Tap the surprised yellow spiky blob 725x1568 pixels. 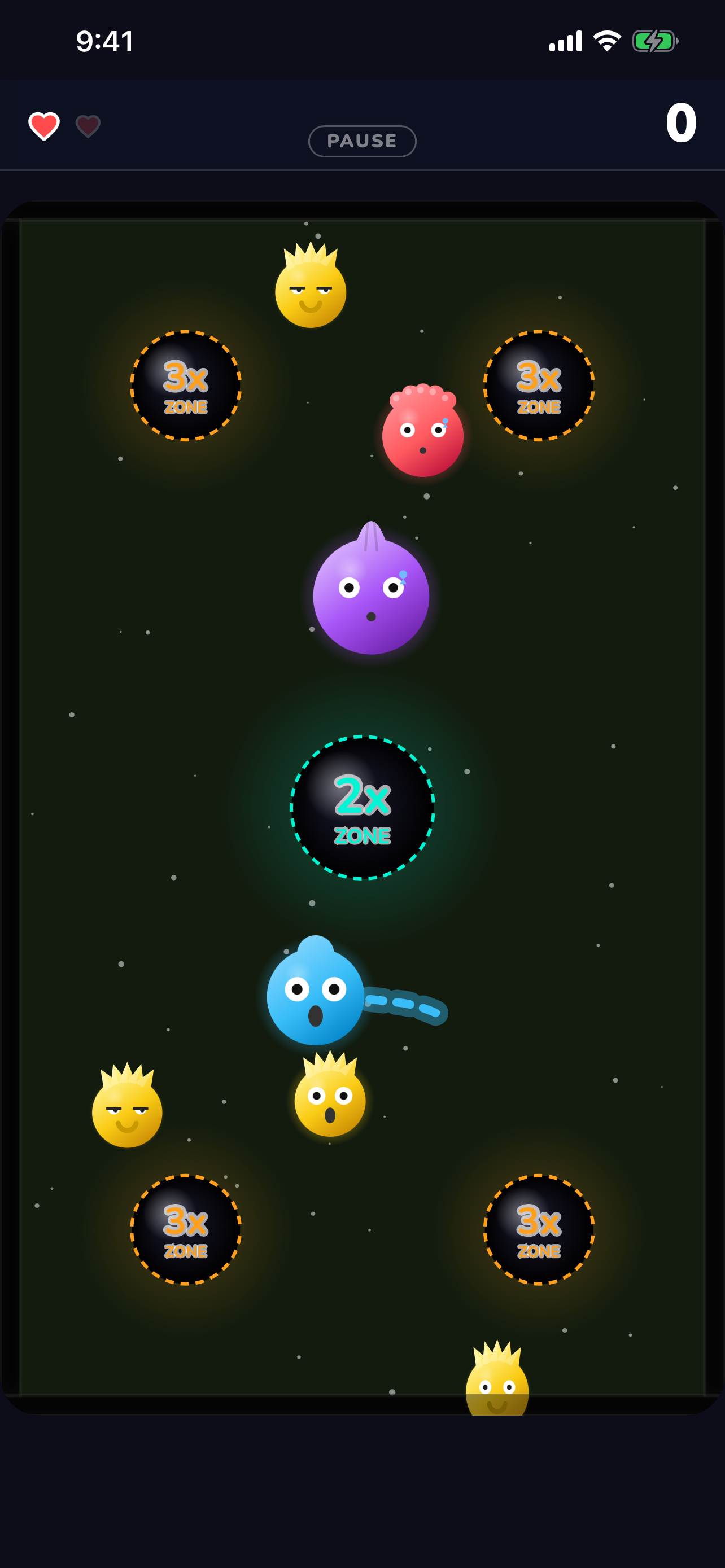pos(330,1094)
